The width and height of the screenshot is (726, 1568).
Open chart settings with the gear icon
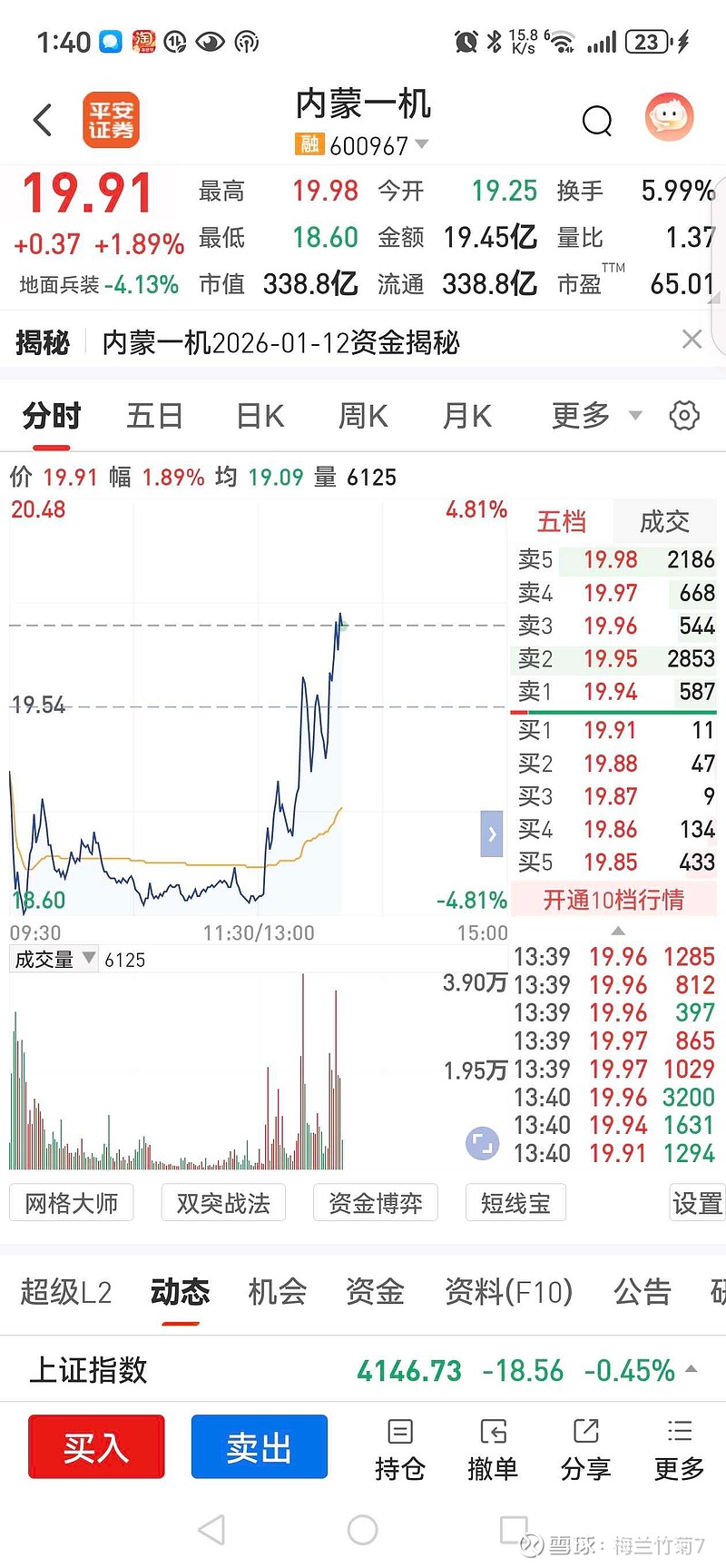[684, 415]
